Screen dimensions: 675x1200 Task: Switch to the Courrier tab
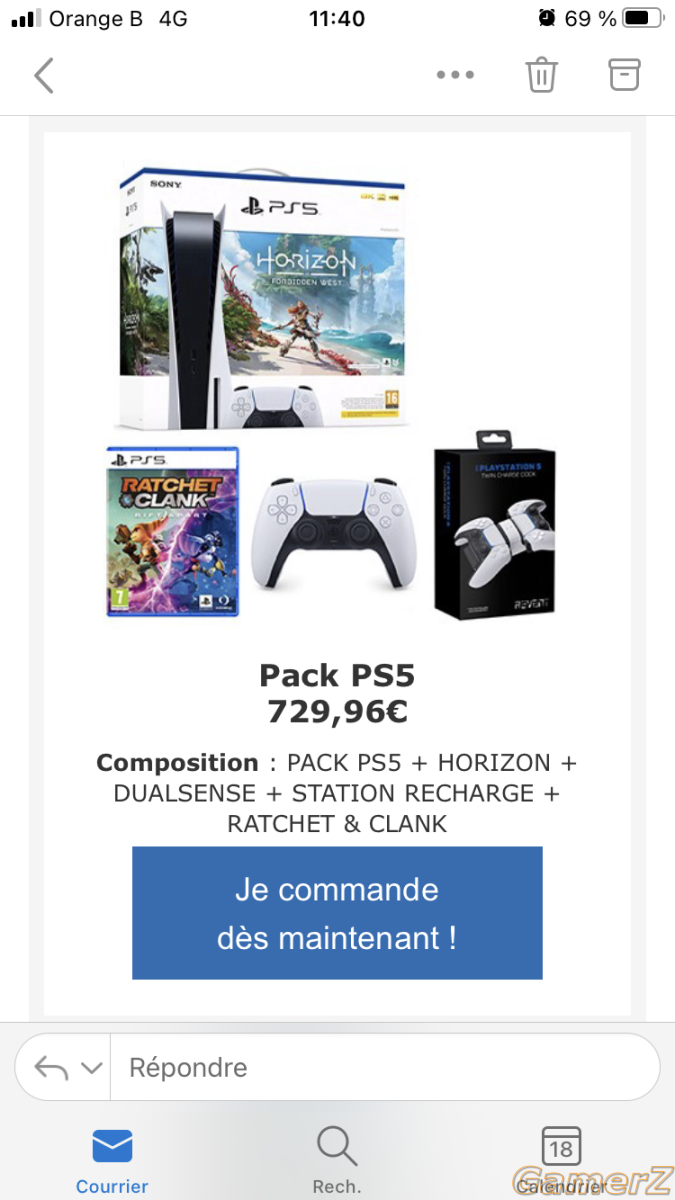pyautogui.click(x=112, y=1160)
